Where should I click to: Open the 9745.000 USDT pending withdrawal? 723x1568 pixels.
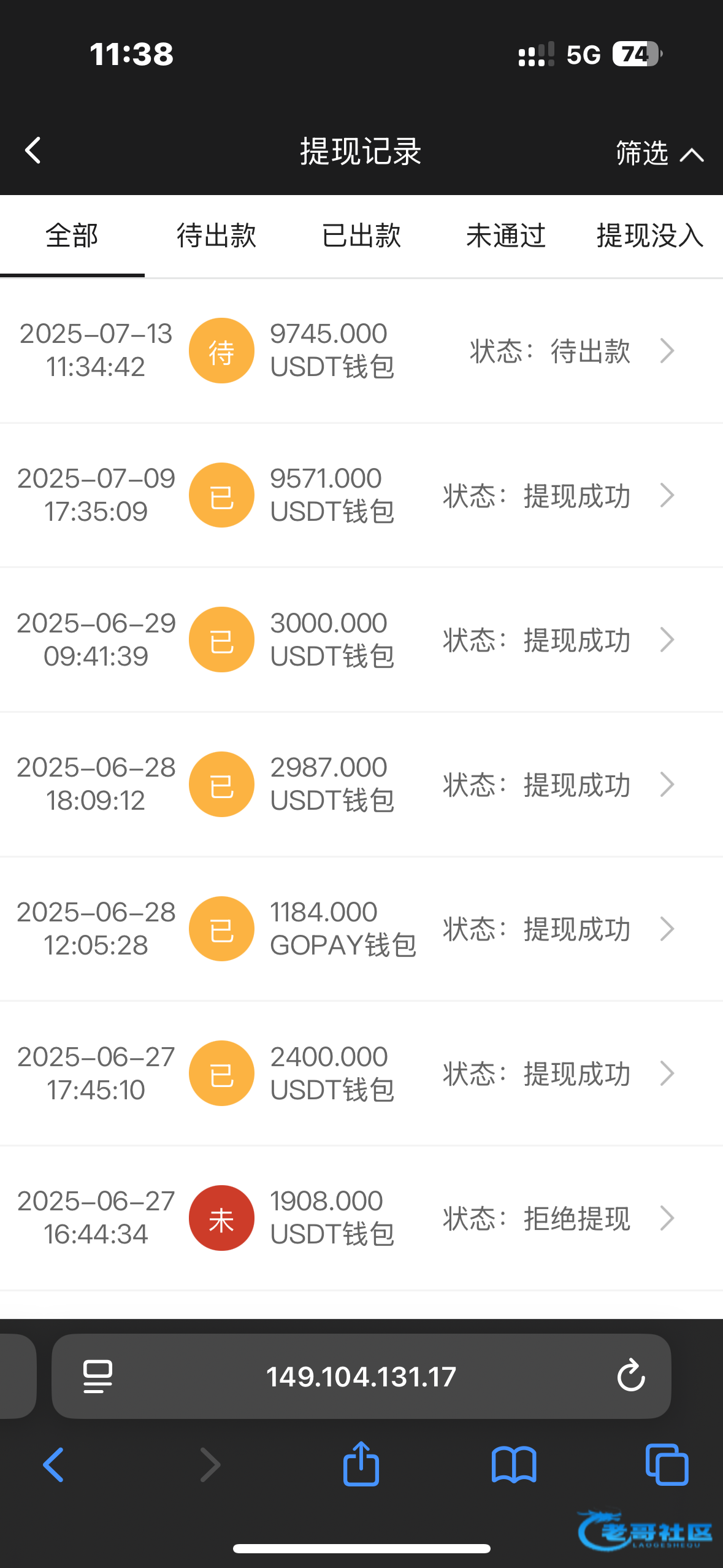pos(361,351)
